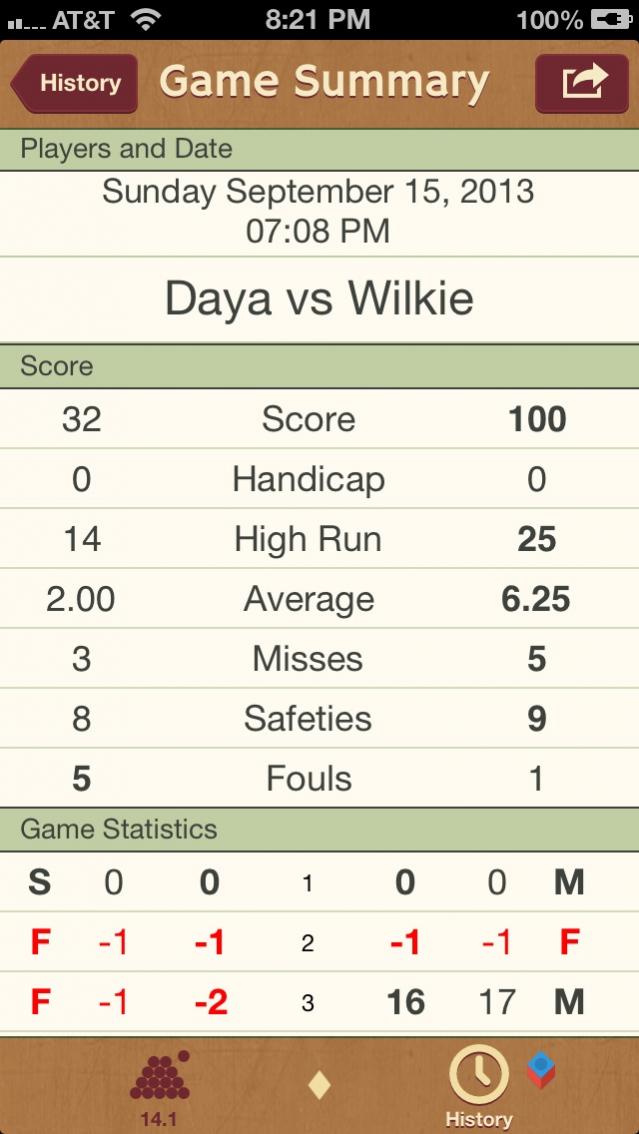Select the History tab
Image resolution: width=639 pixels, height=1134 pixels.
479,1086
